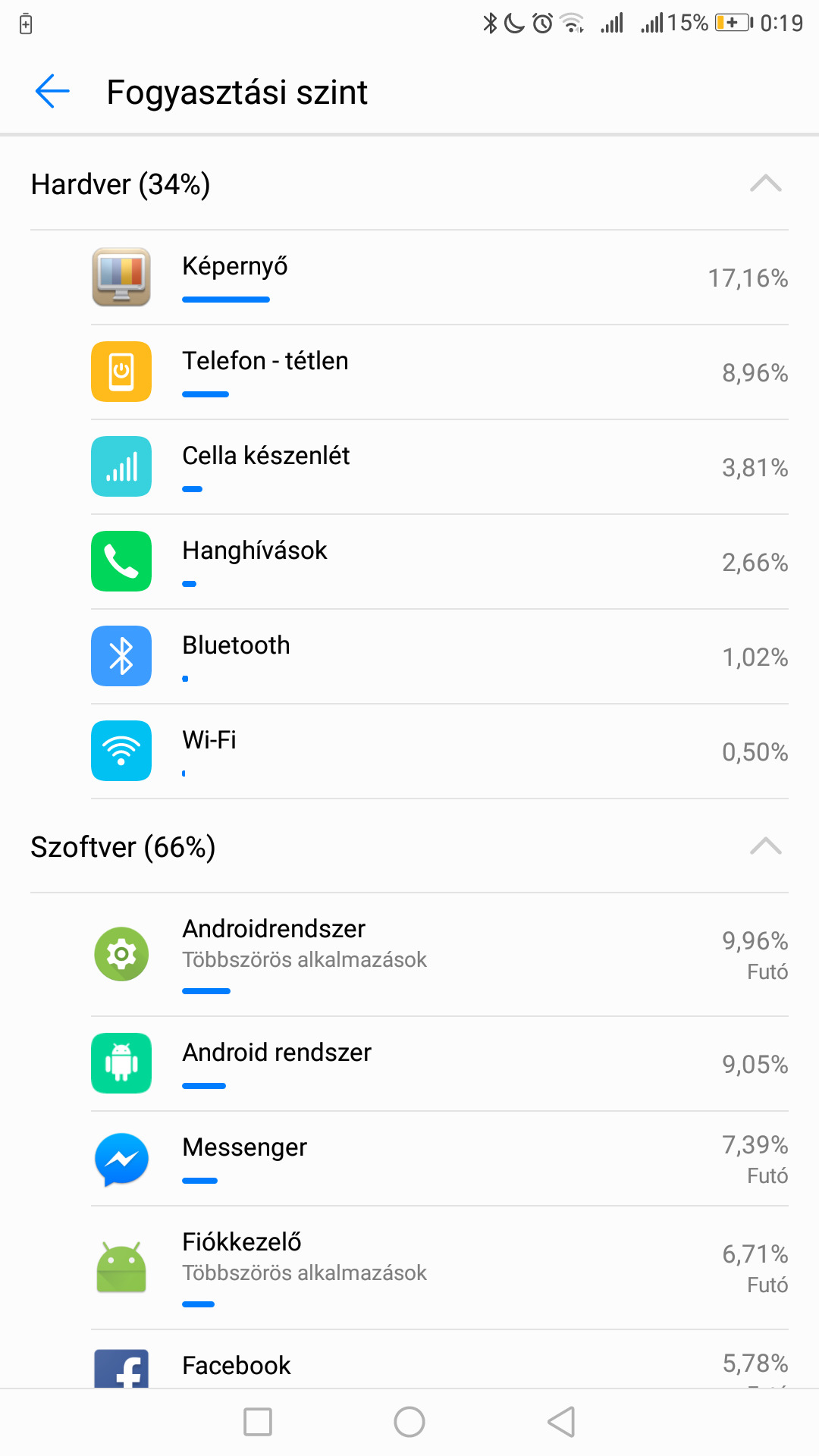
Task: Open Hanghívások usage details
Action: point(440,562)
